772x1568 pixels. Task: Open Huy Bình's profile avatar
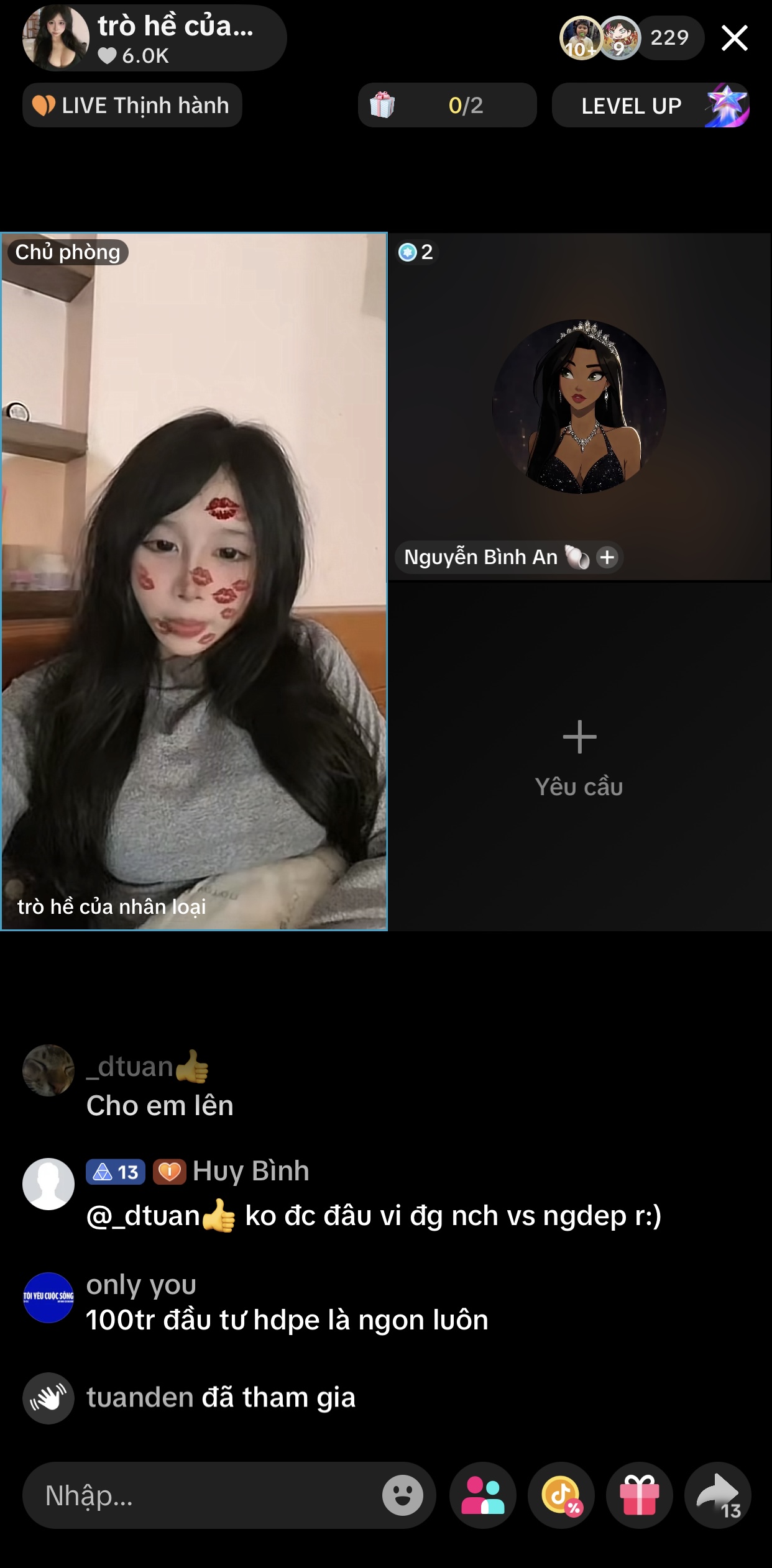[48, 1184]
